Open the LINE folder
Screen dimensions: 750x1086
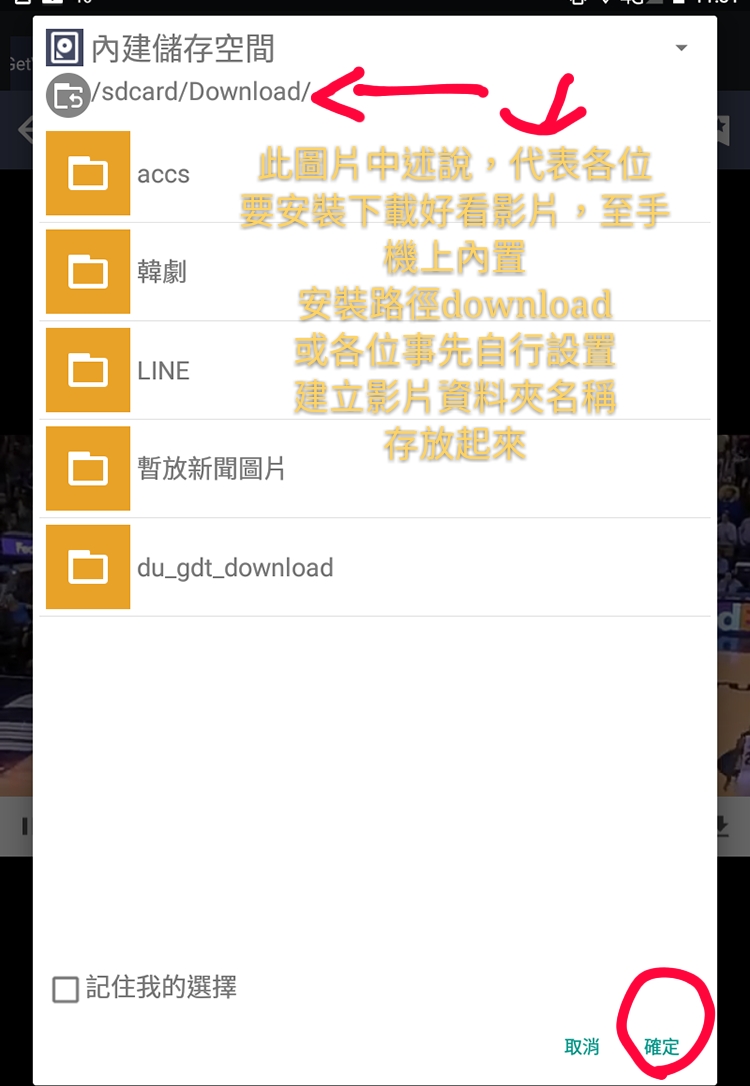[x=163, y=370]
